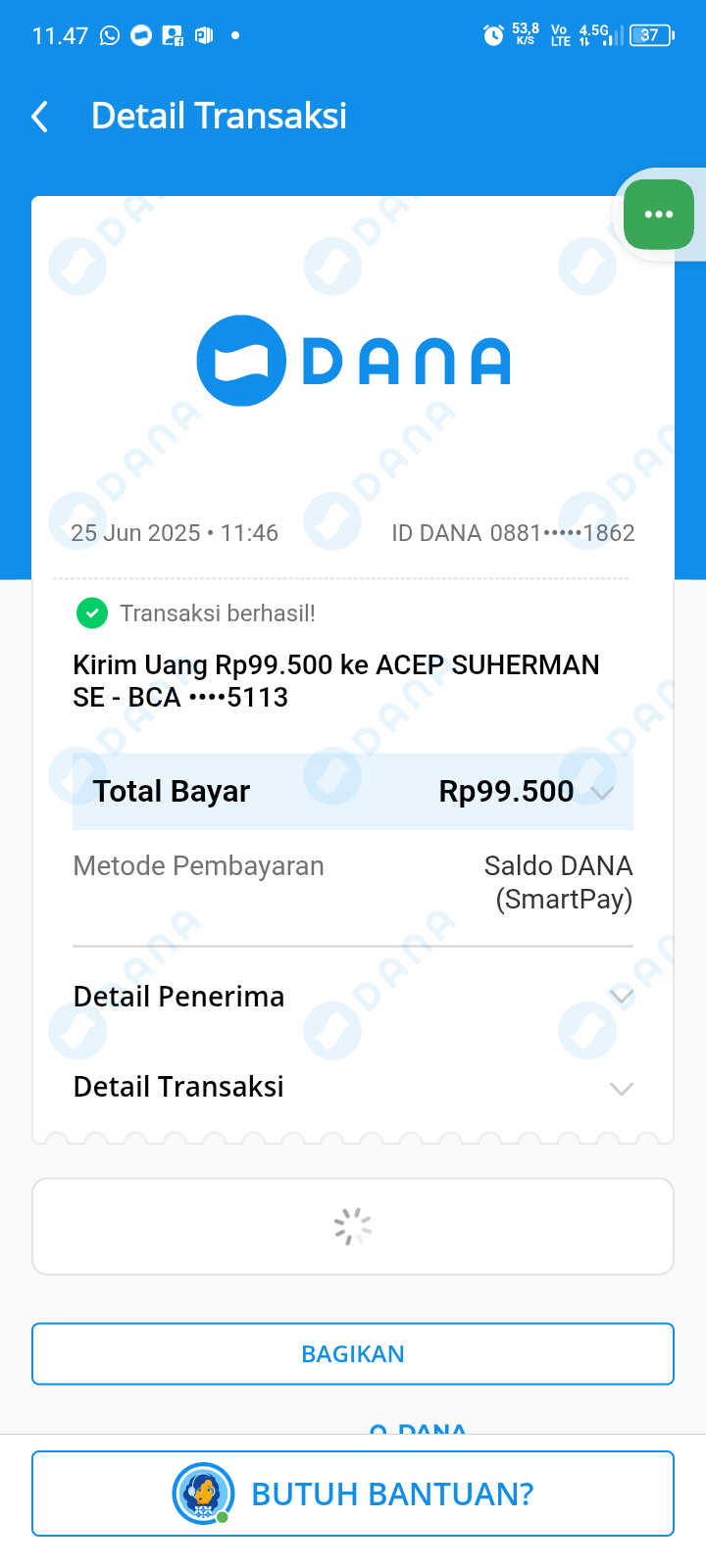The width and height of the screenshot is (706, 1568).
Task: Tap the BAGIKAN button
Action: 353,1354
